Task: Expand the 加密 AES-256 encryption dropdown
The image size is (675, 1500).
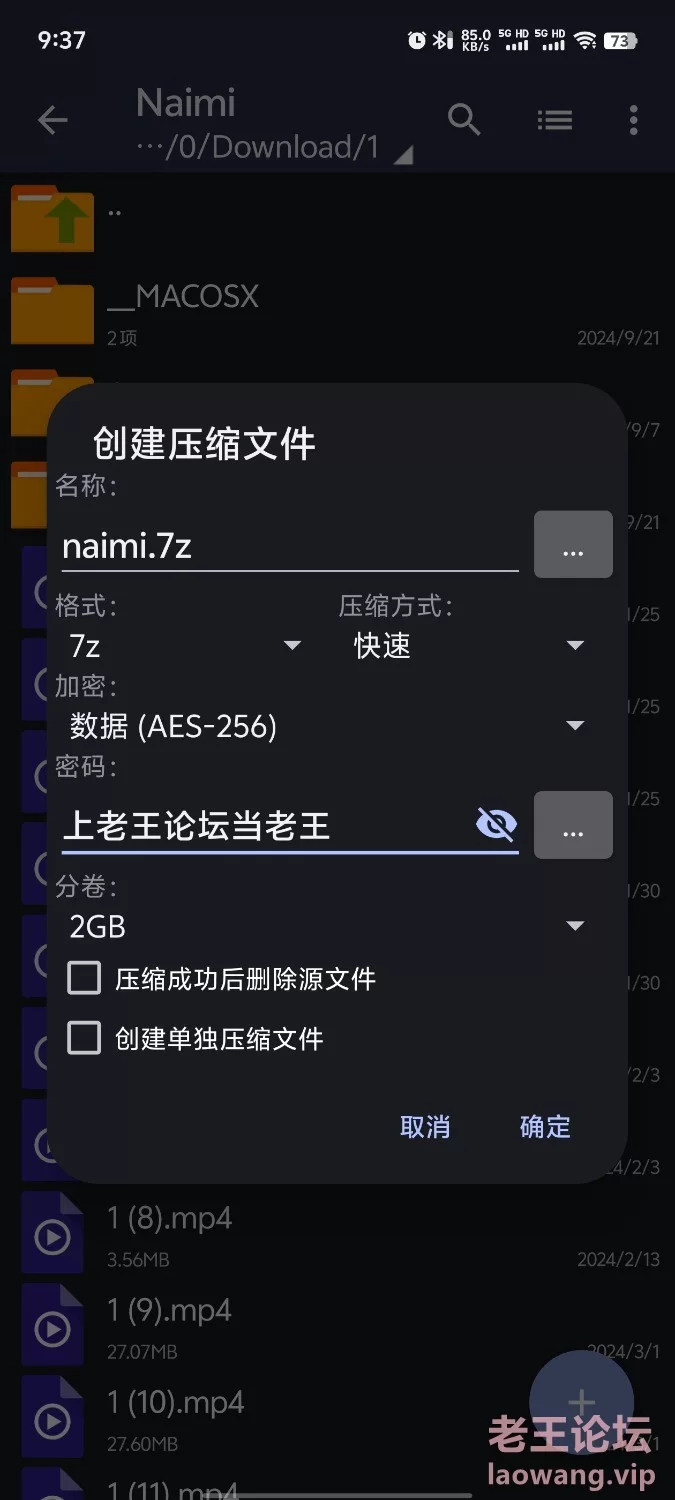Action: click(326, 726)
